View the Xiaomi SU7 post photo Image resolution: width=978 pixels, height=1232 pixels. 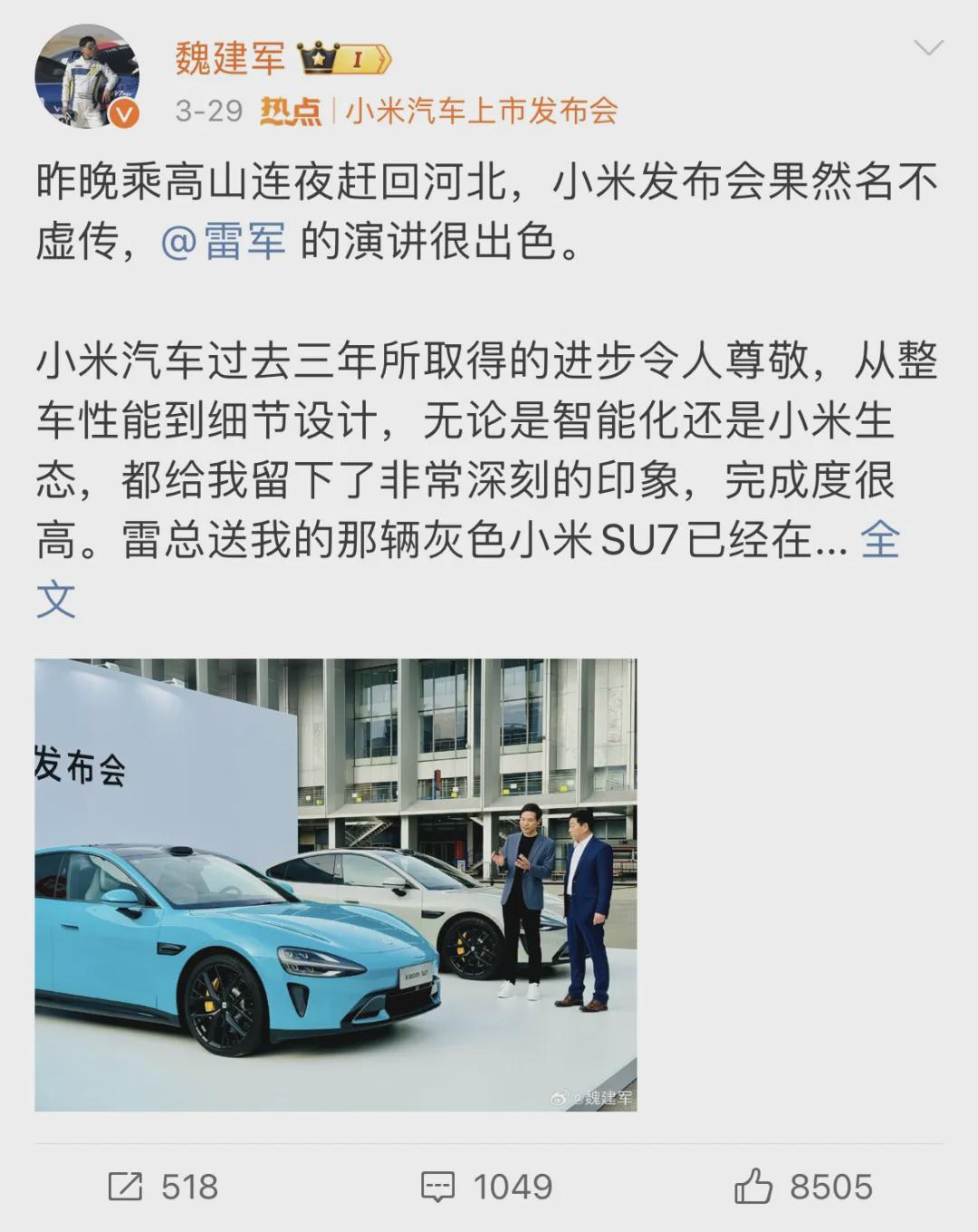(336, 884)
